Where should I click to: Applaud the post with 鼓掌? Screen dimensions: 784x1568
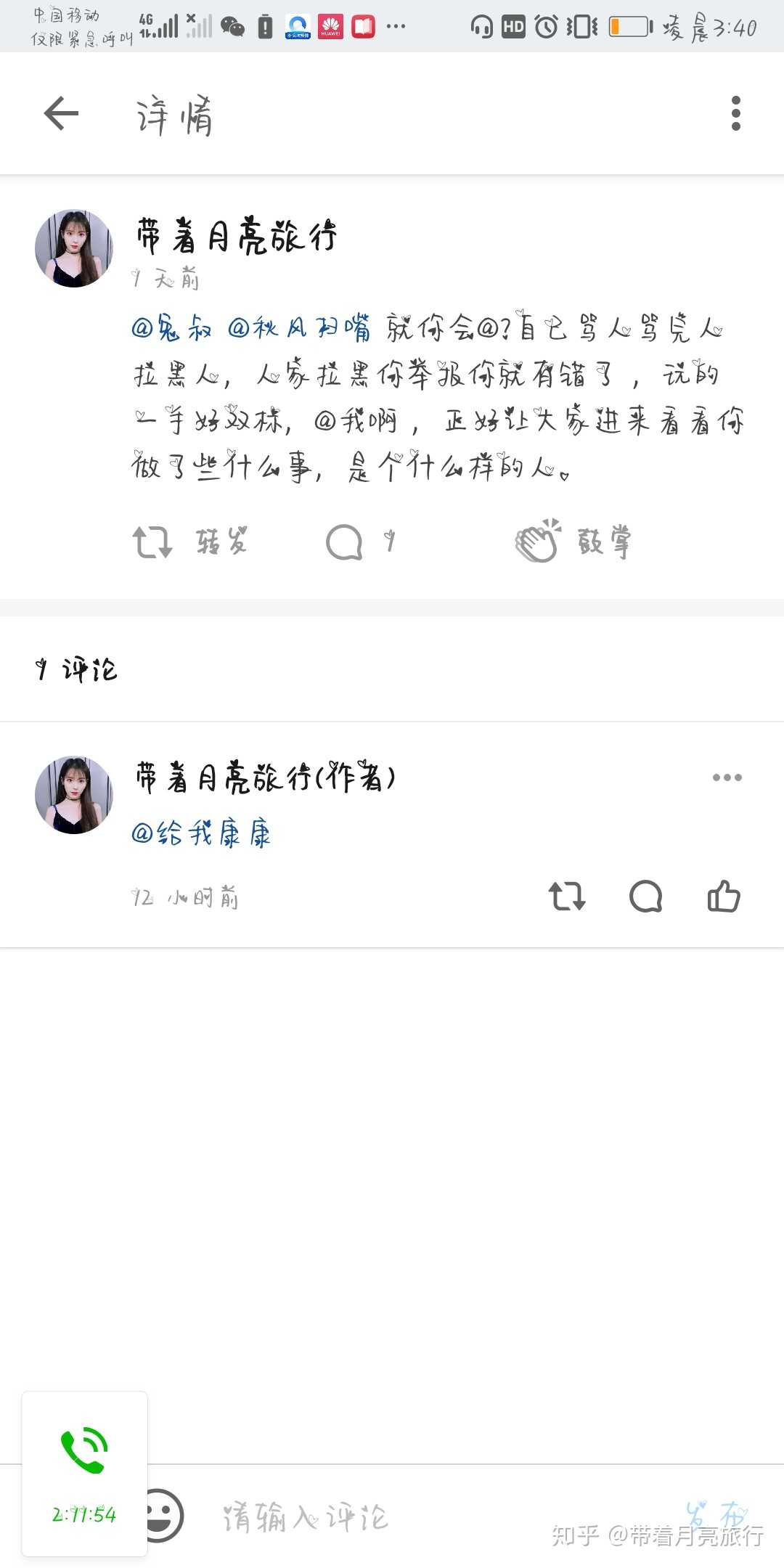click(x=572, y=542)
